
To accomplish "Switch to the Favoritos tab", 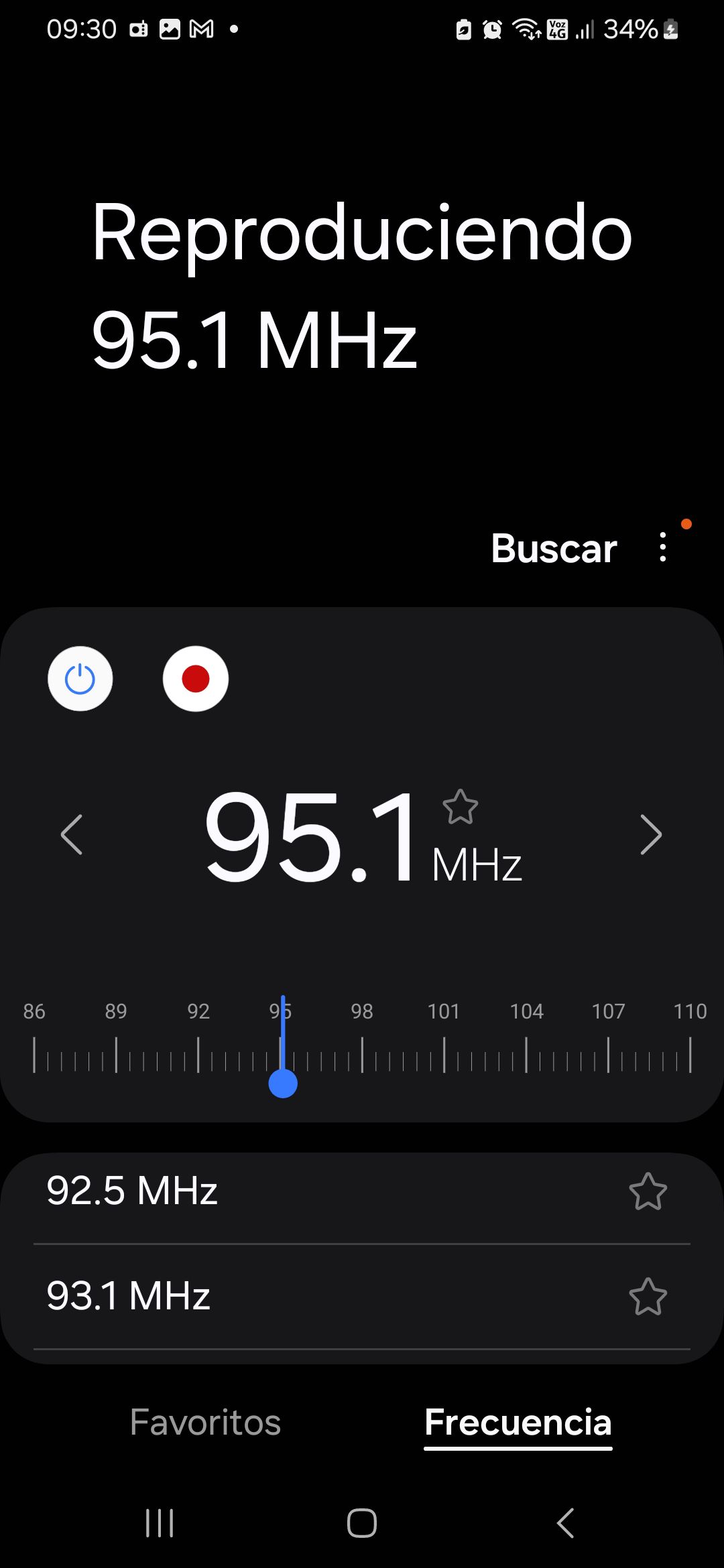I will point(205,1422).
